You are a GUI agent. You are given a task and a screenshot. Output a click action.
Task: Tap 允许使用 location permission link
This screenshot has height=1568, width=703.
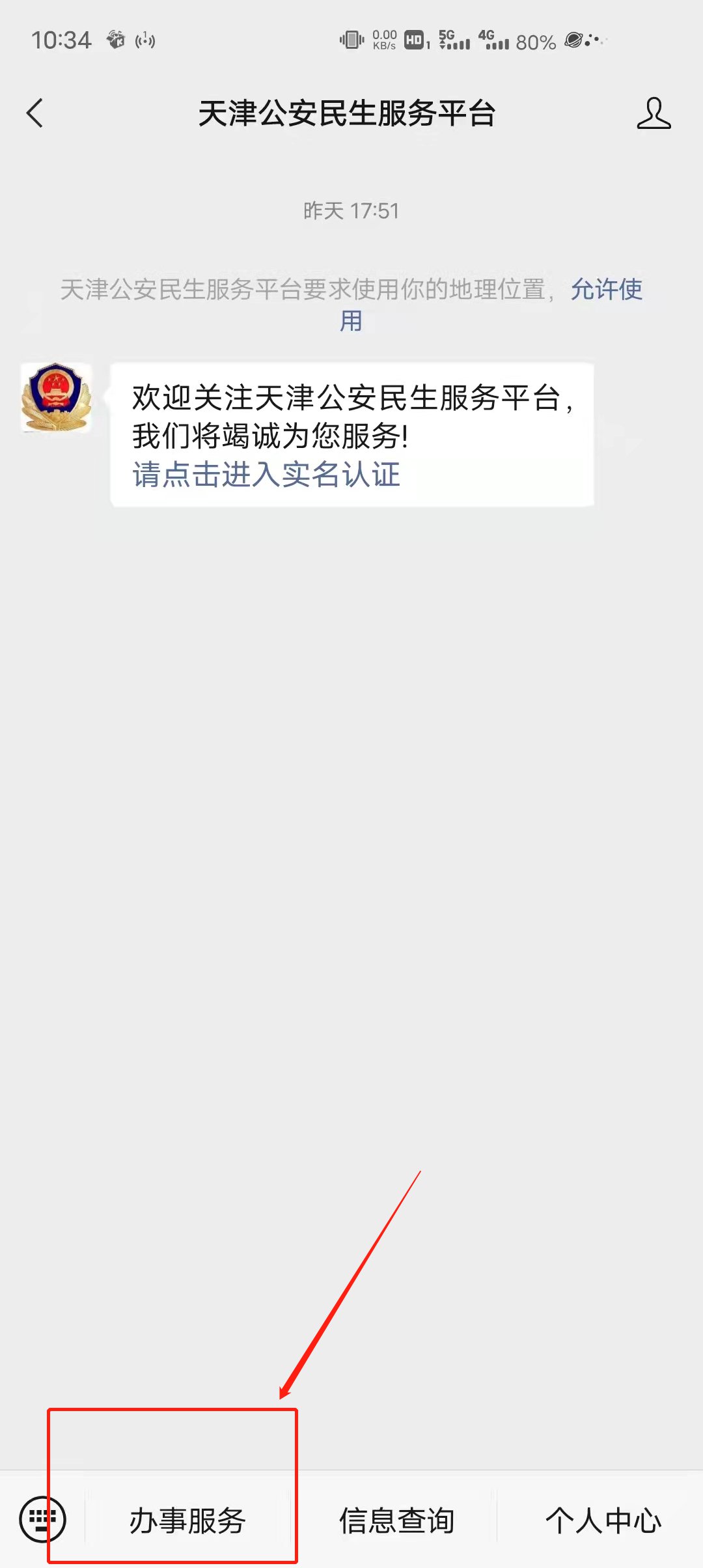click(605, 290)
